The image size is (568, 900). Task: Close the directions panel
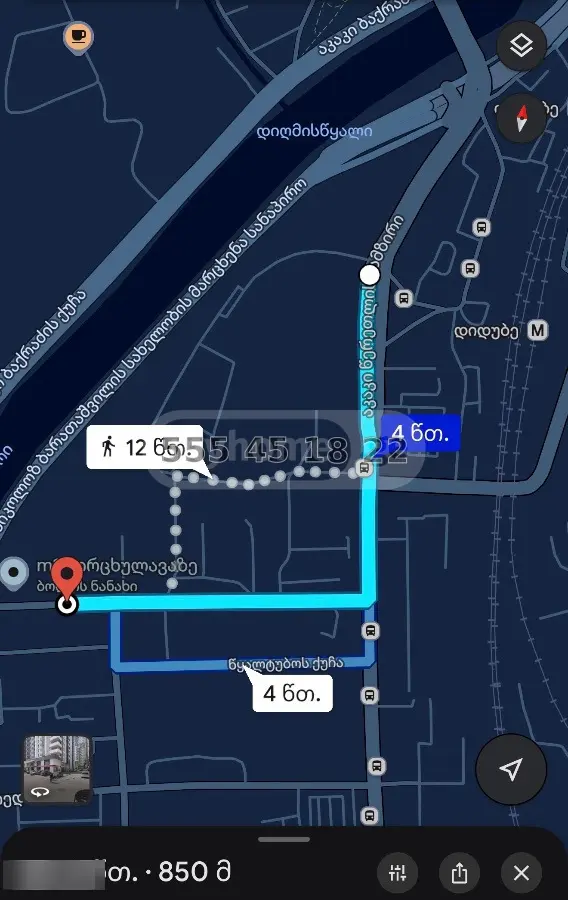coord(521,873)
